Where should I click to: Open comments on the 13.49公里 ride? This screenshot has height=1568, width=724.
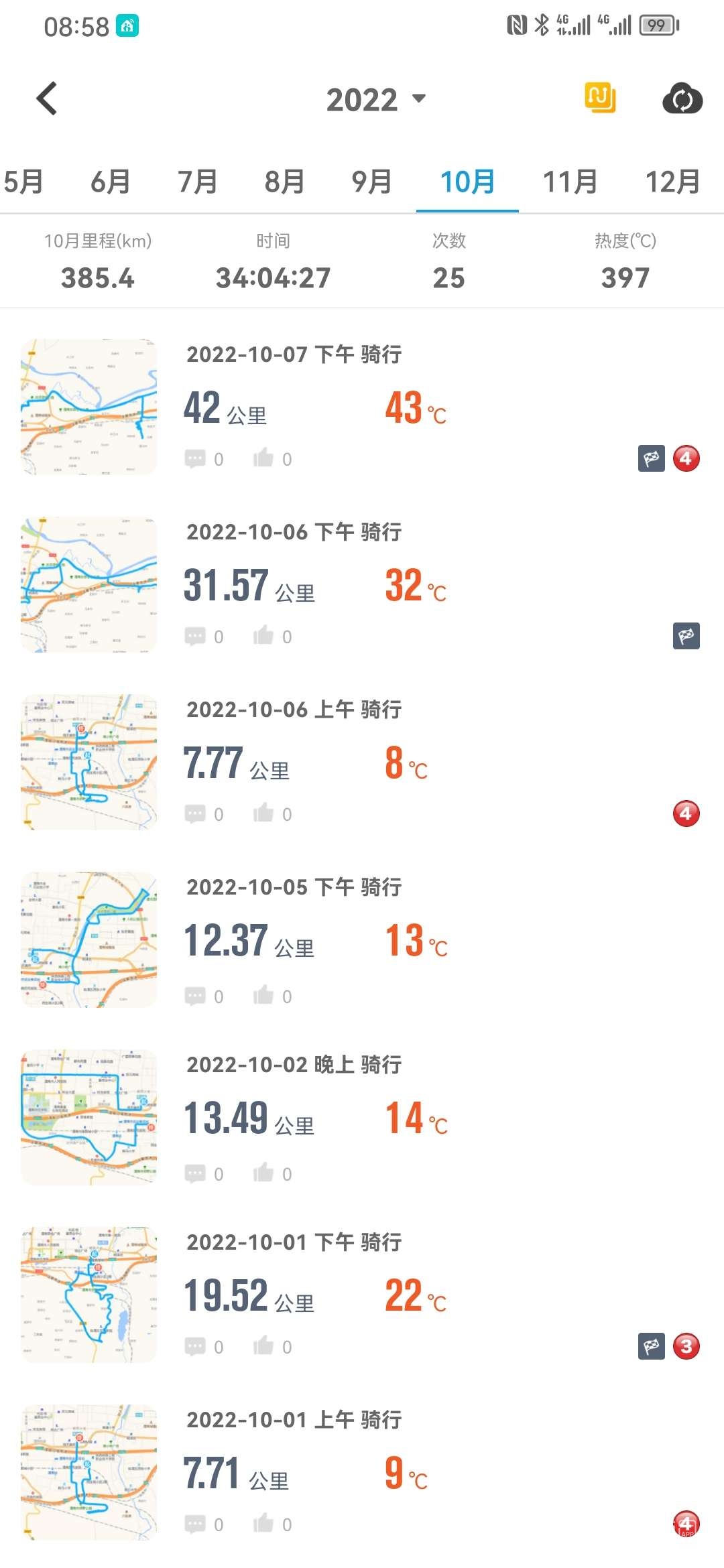coord(204,1173)
